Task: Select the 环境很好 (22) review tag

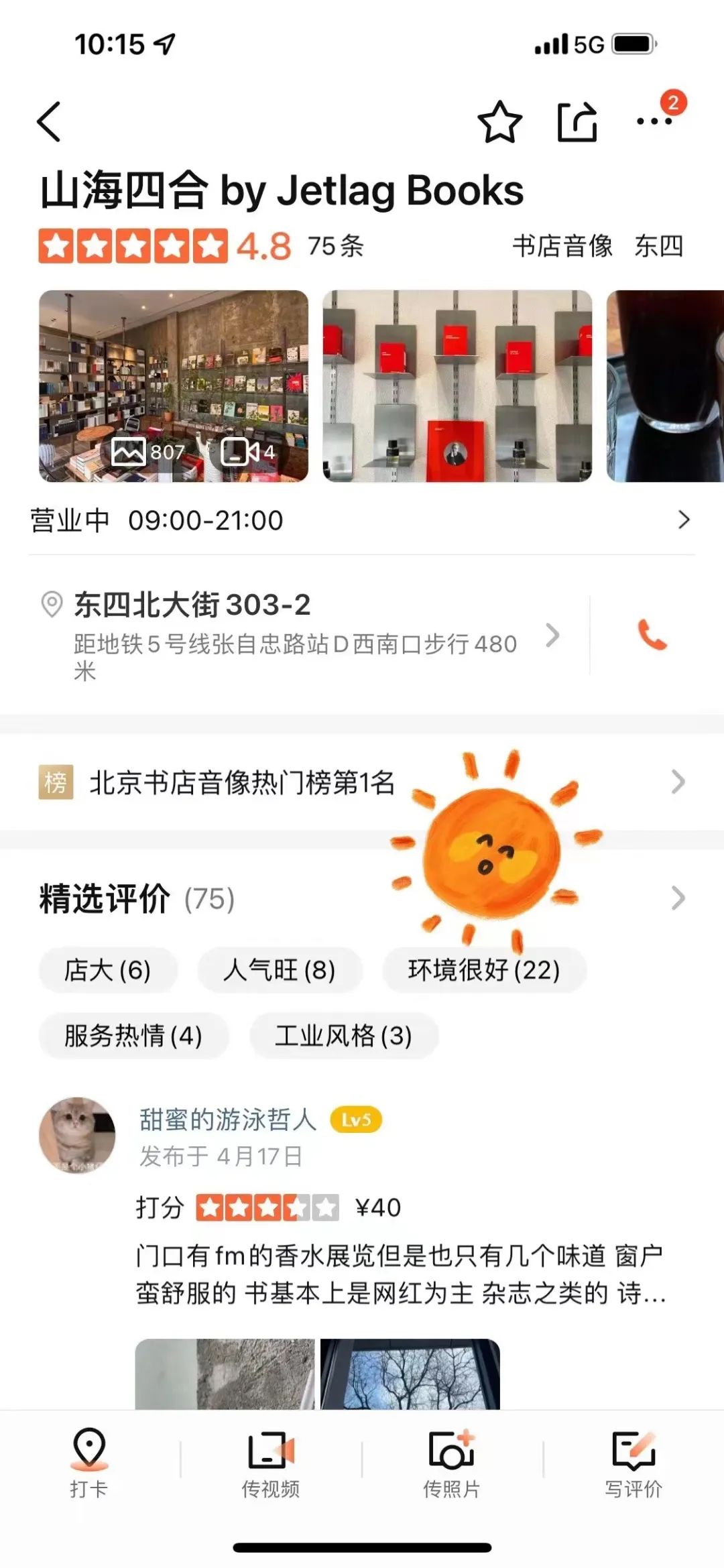Action: point(484,970)
